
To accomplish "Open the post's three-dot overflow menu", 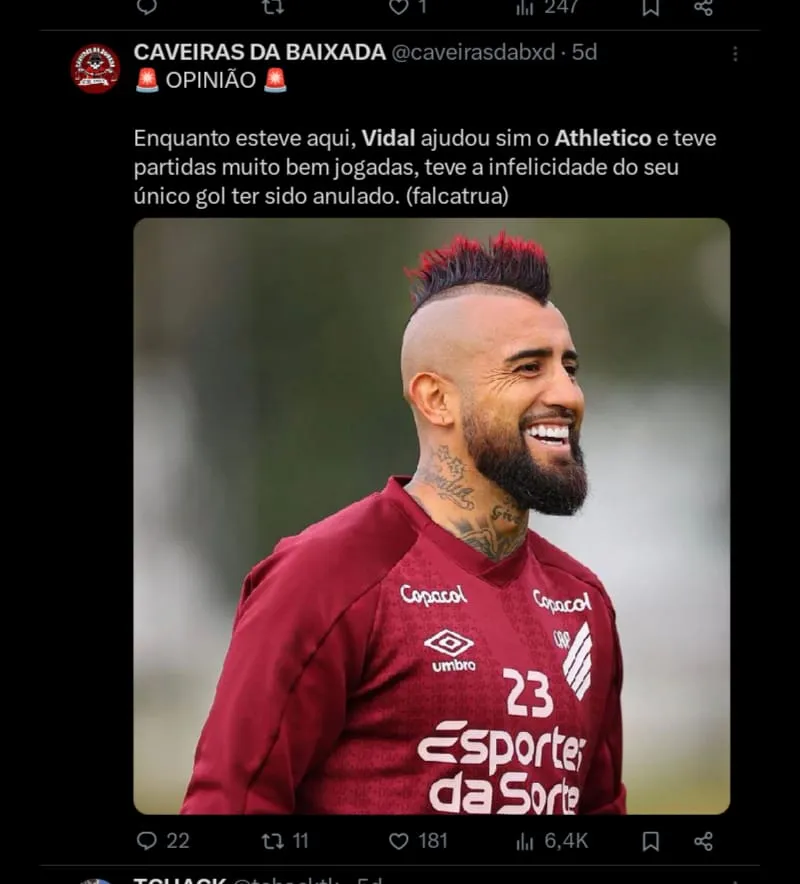I will 735,53.
